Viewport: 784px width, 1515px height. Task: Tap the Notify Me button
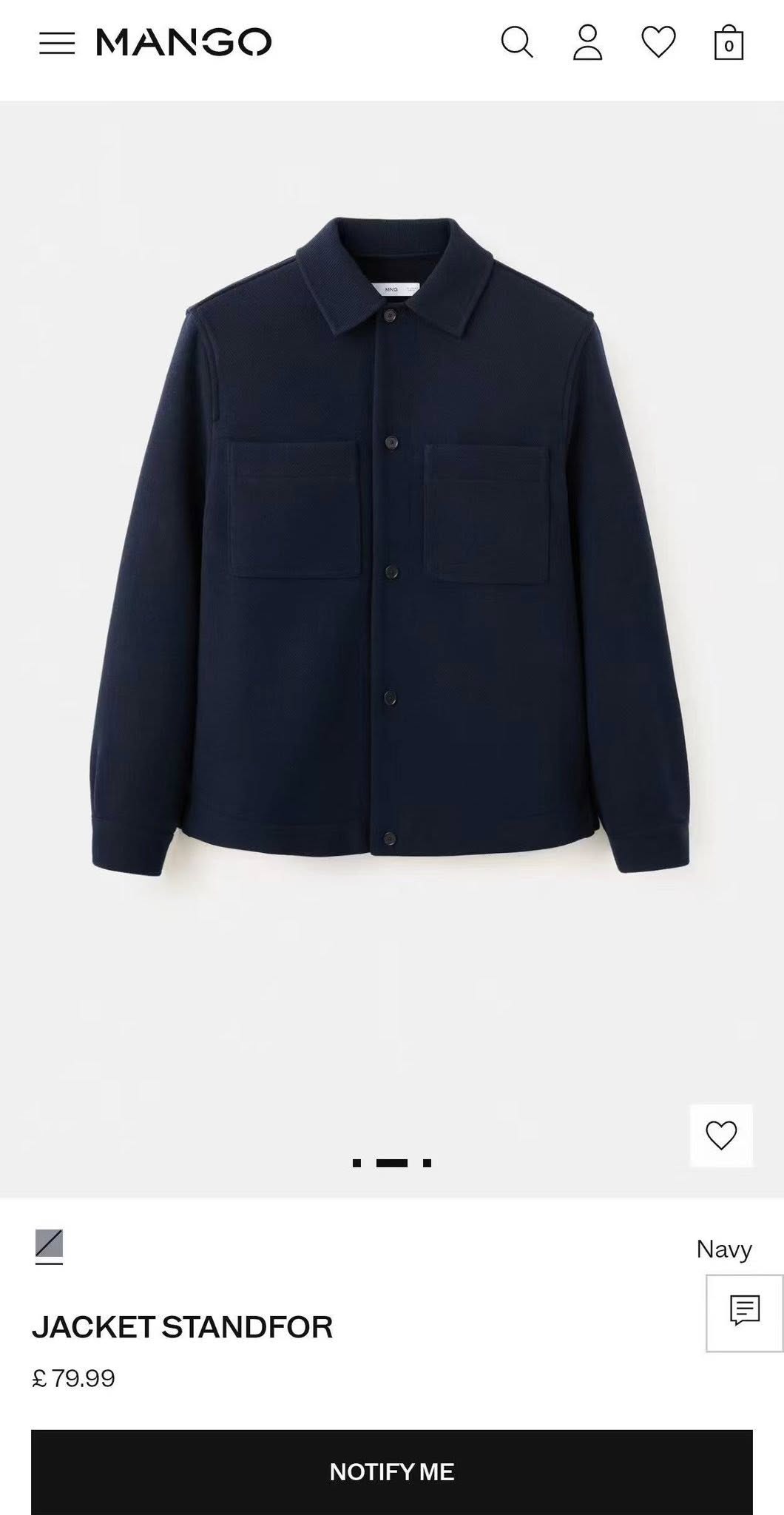(391, 1471)
